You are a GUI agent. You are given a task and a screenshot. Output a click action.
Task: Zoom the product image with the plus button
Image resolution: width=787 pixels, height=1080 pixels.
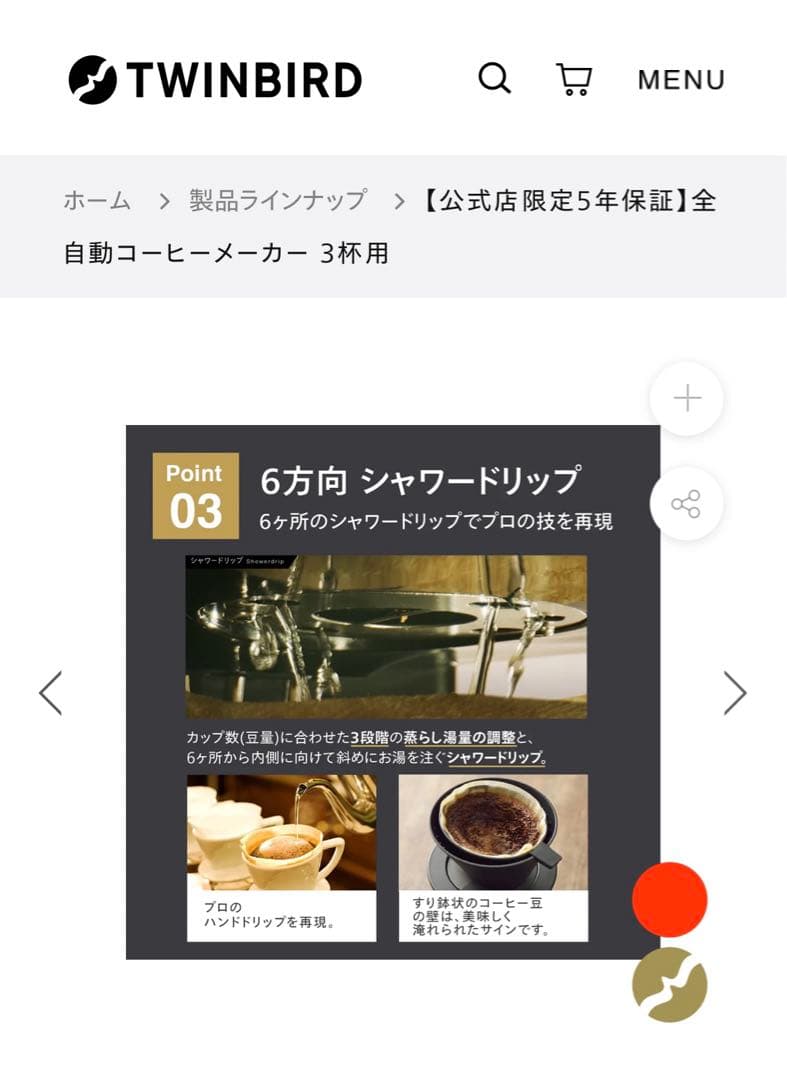(687, 399)
